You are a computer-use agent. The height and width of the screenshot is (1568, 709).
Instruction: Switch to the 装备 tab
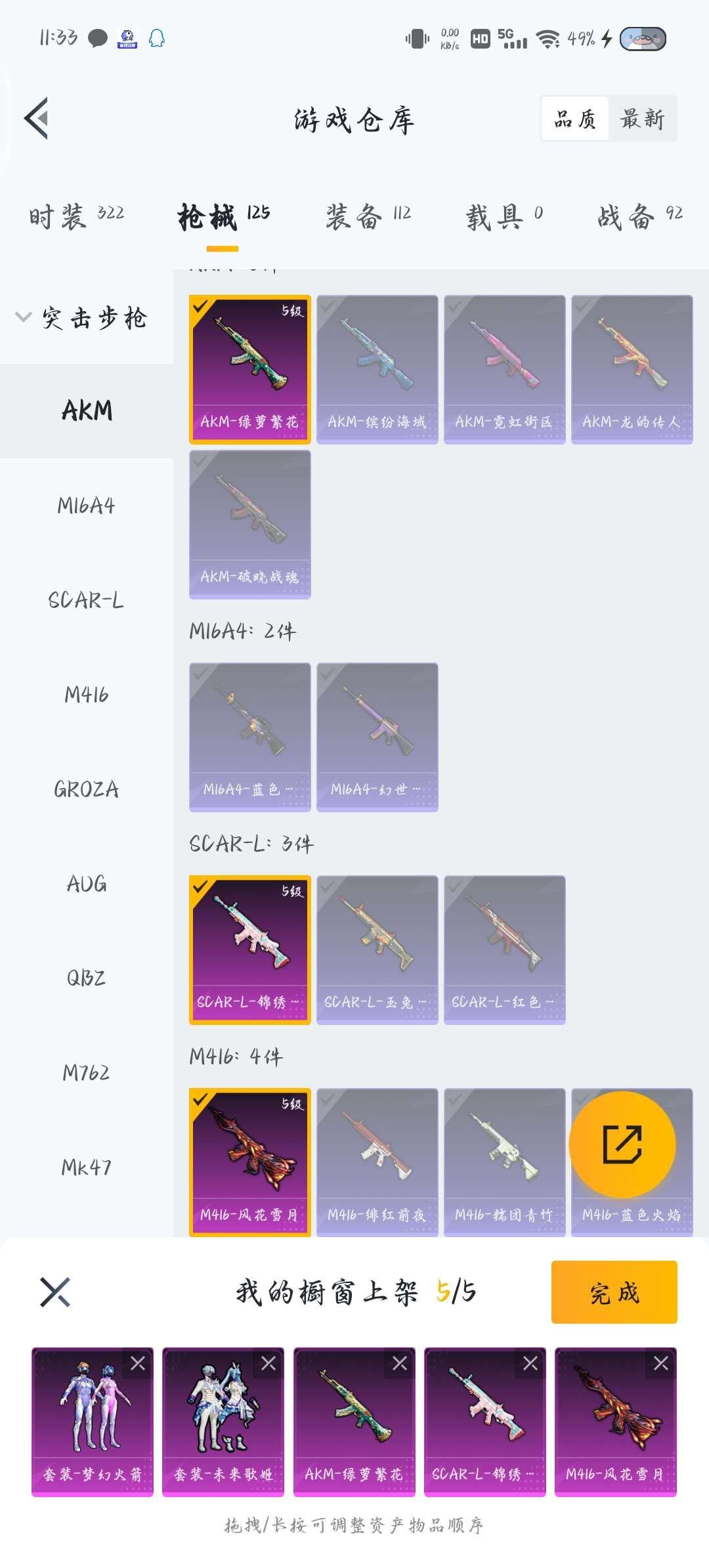coord(368,216)
